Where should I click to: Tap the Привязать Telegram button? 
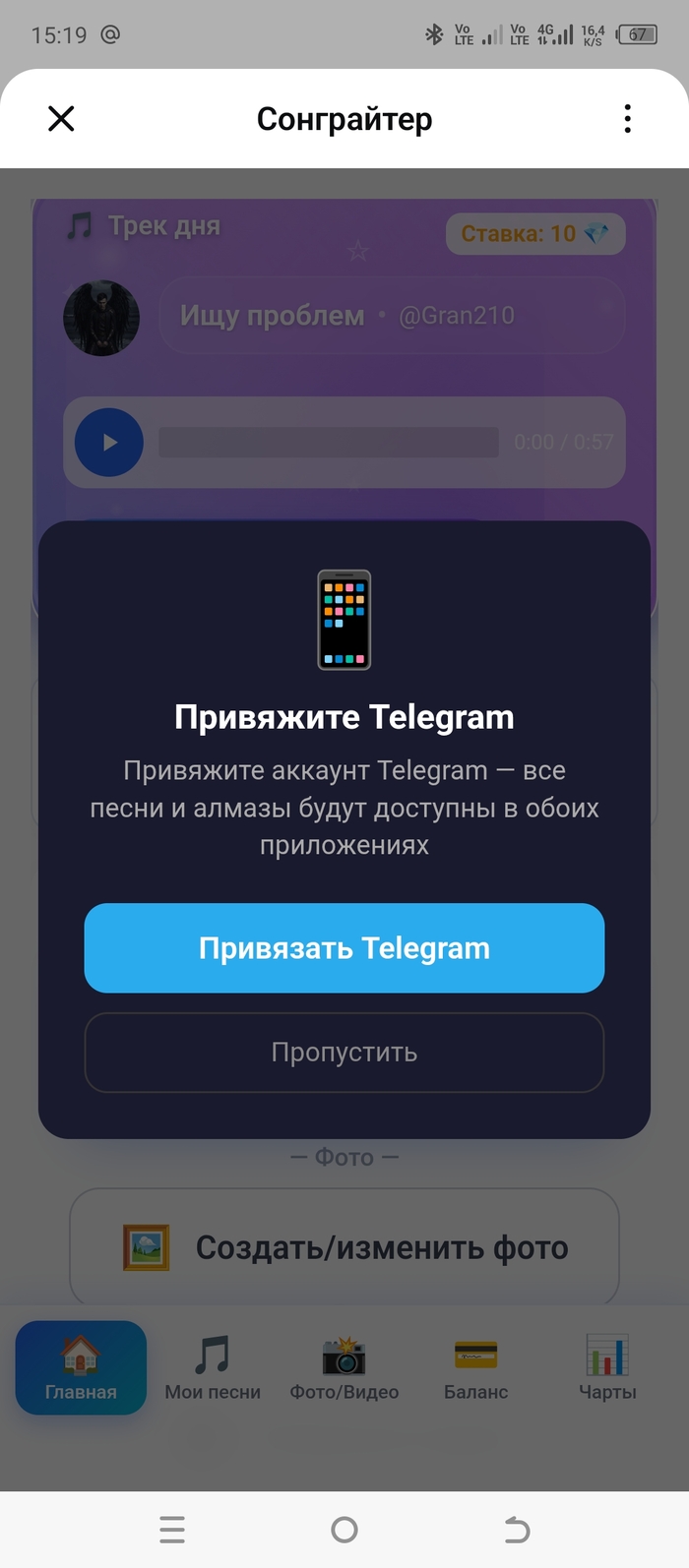point(344,947)
